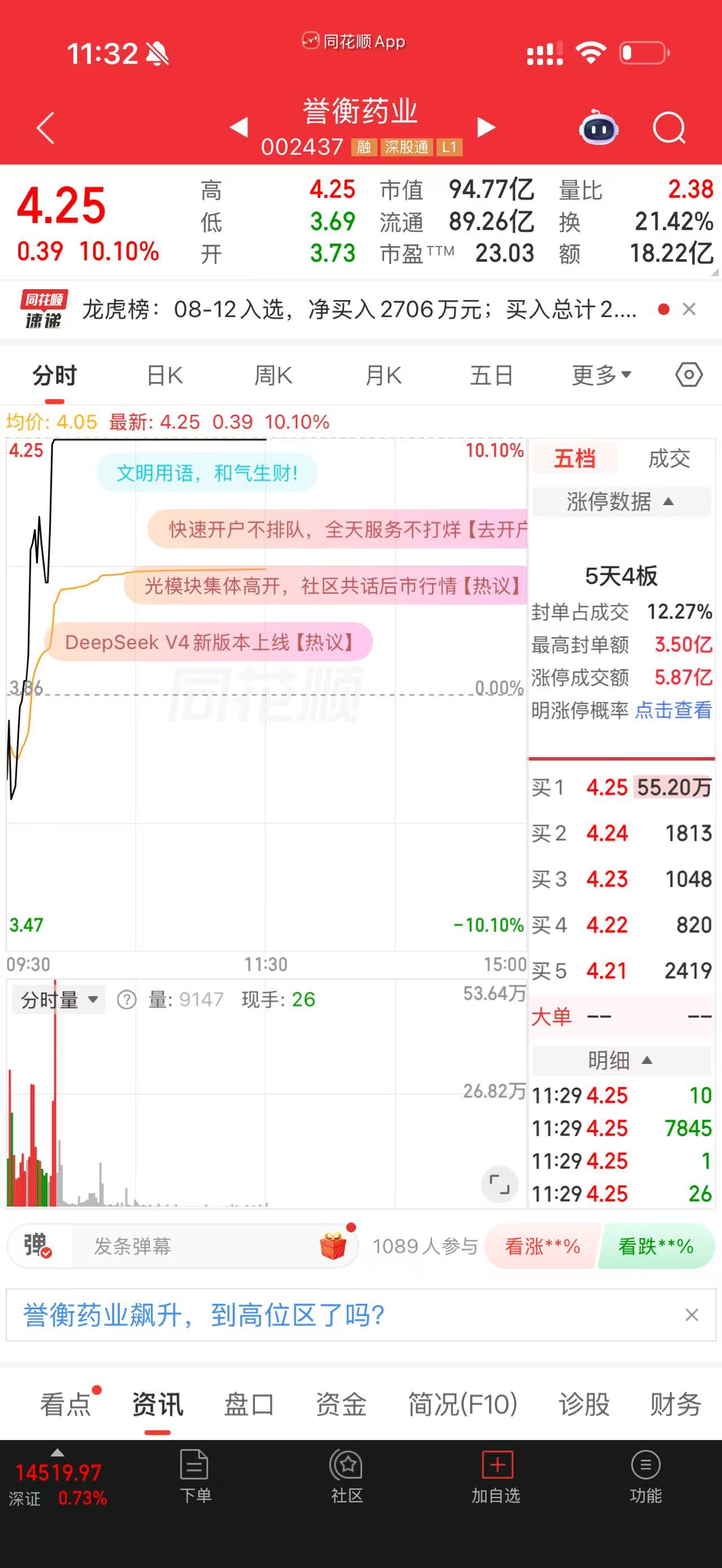Go back using the top-left arrow
The image size is (722, 1568).
46,128
